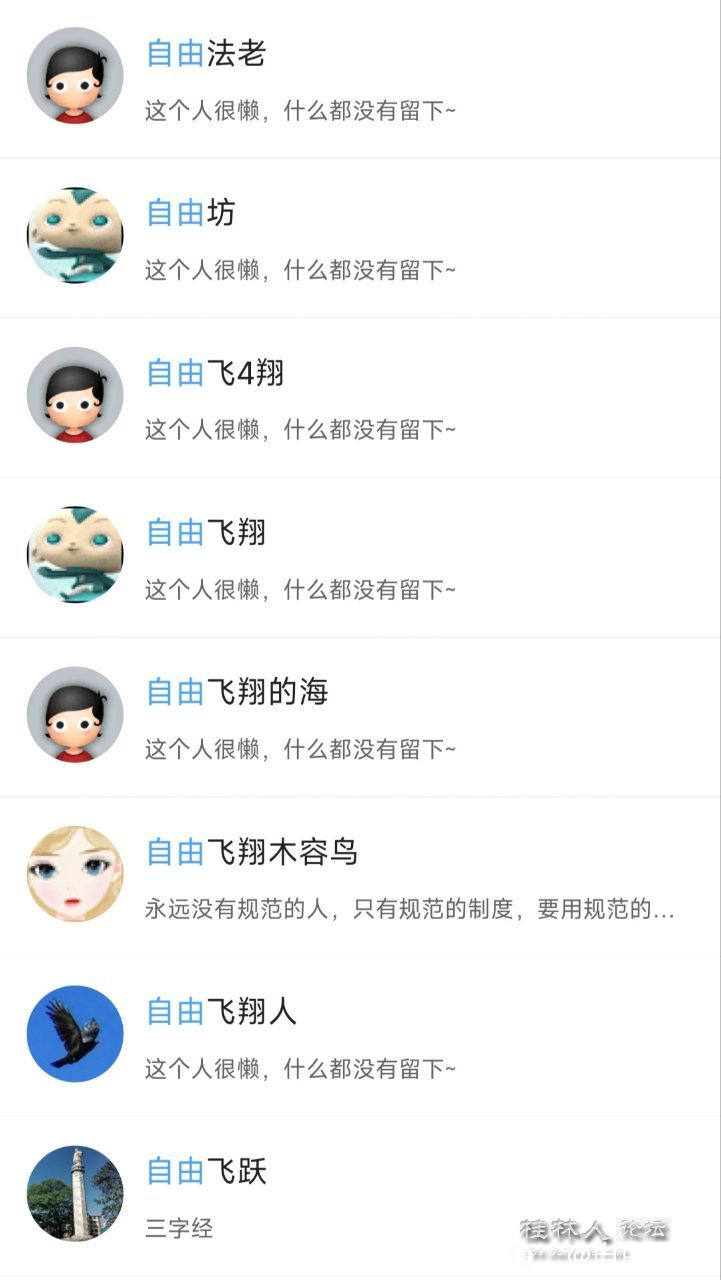Image resolution: width=721 pixels, height=1280 pixels.
Task: Choose the user 自由飞翔木容鸟
Action: (x=360, y=877)
